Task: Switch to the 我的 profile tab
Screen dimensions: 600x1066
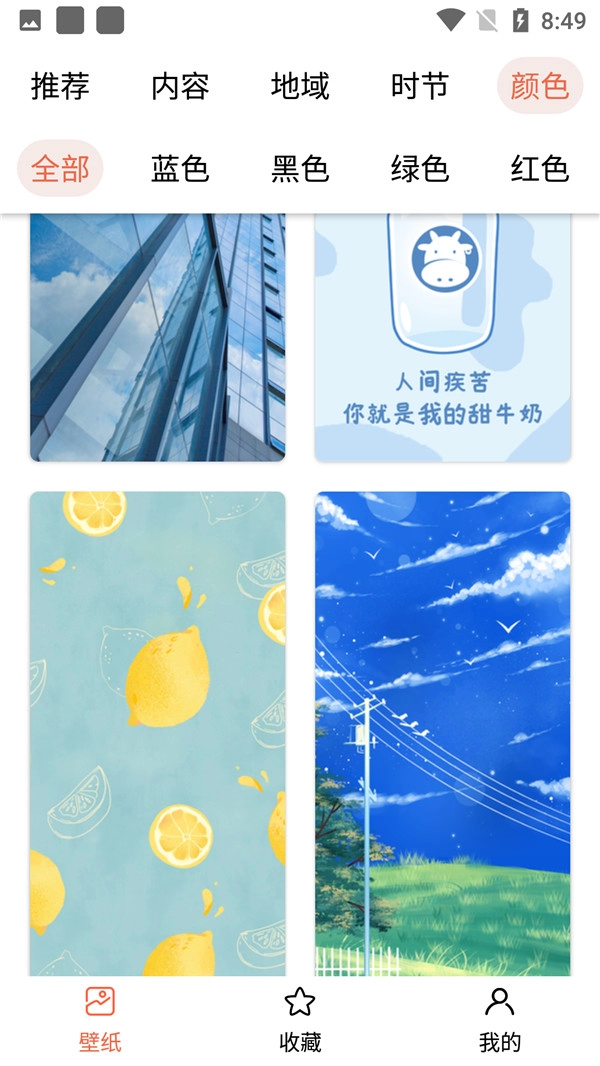Action: click(499, 1020)
